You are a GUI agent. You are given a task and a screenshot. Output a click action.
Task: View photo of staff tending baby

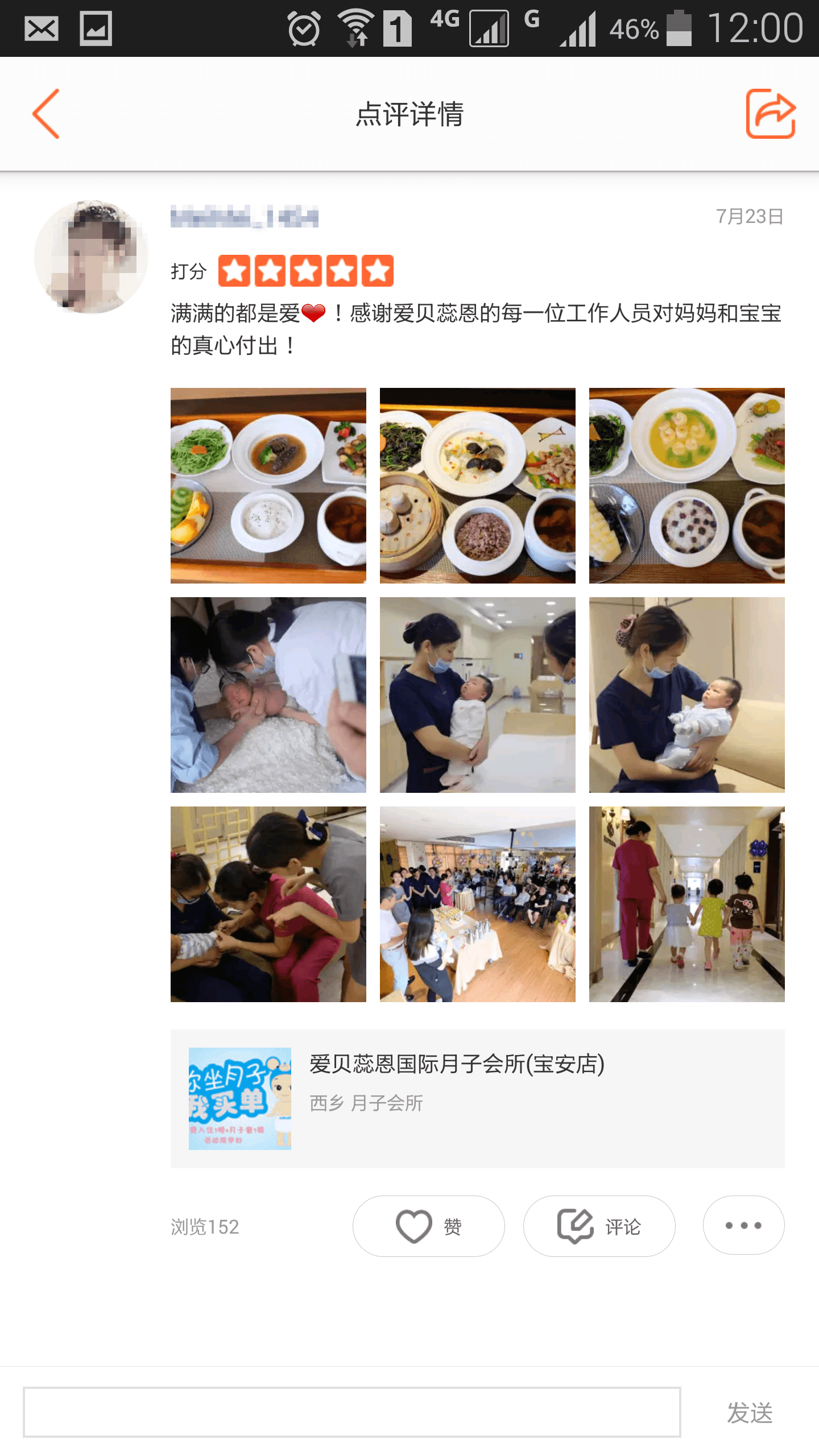click(x=268, y=904)
